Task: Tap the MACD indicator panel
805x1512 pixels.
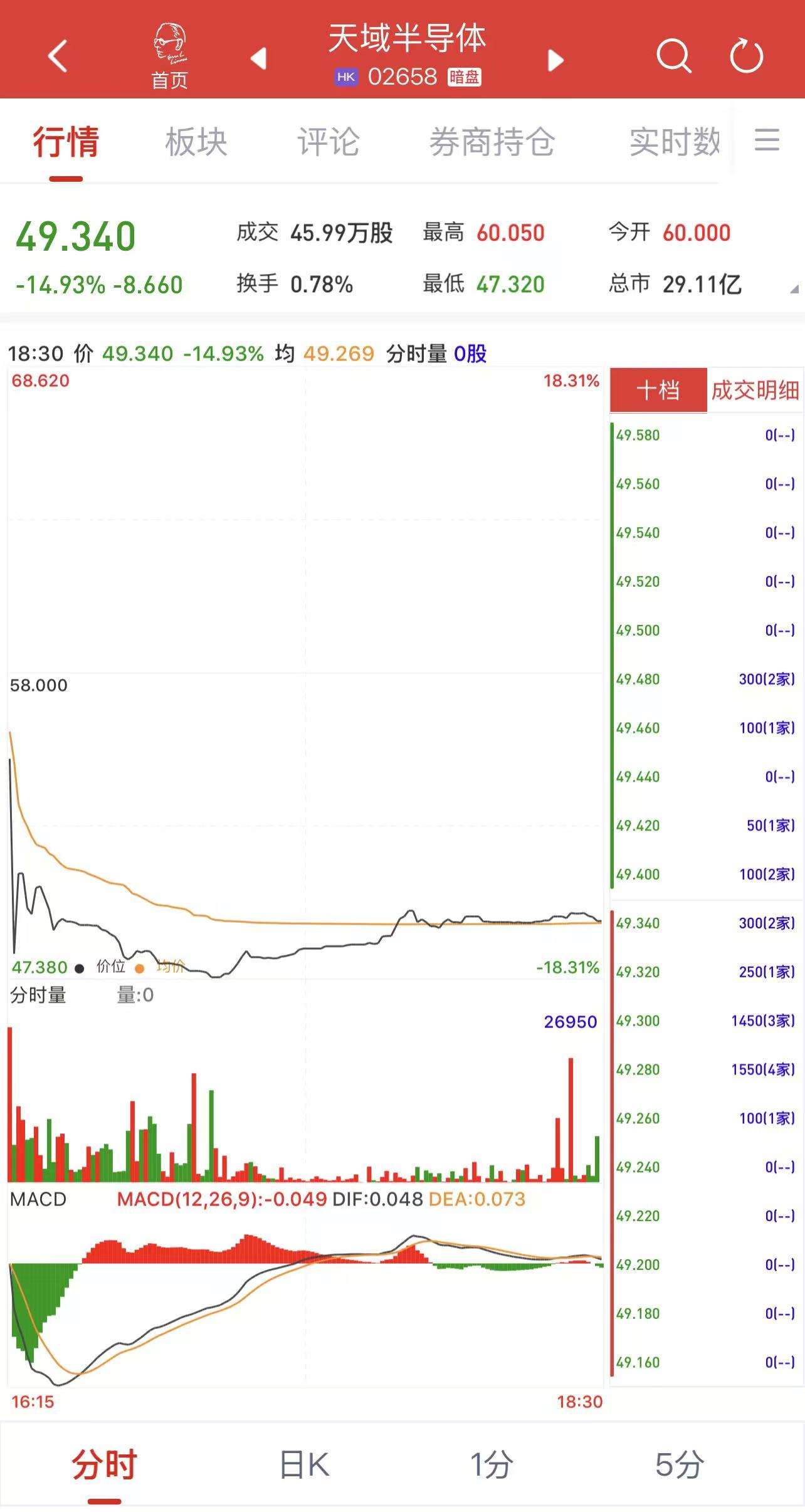Action: pyautogui.click(x=305, y=1291)
